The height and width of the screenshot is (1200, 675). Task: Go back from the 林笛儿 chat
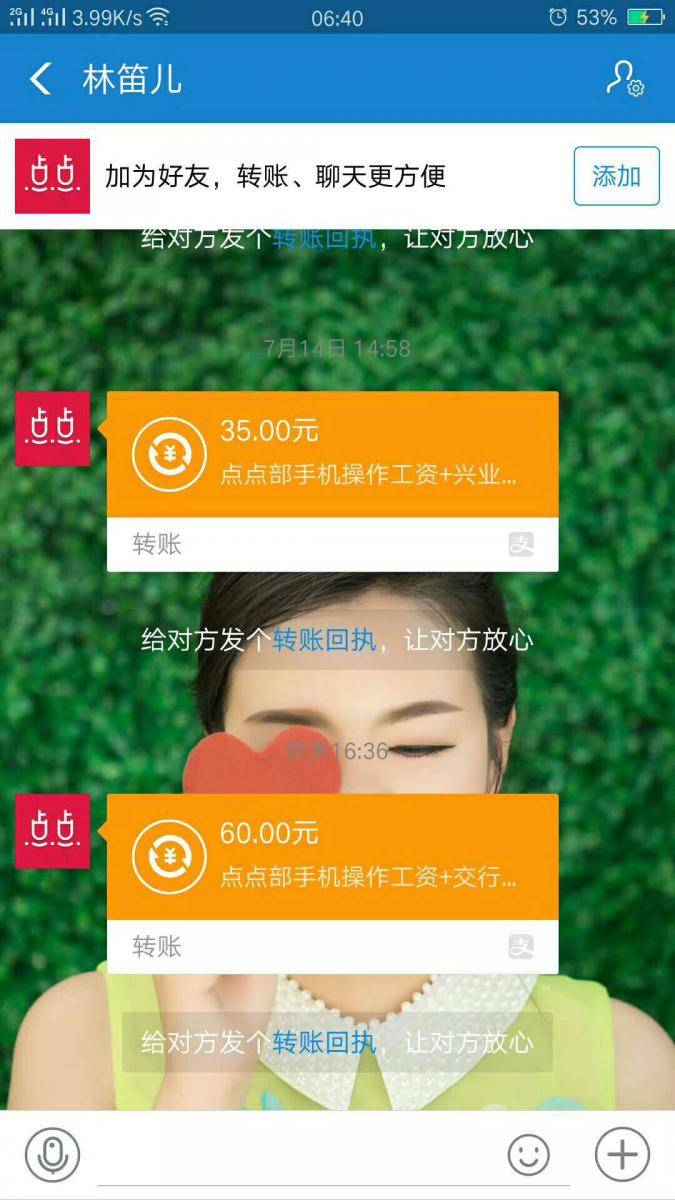point(40,79)
